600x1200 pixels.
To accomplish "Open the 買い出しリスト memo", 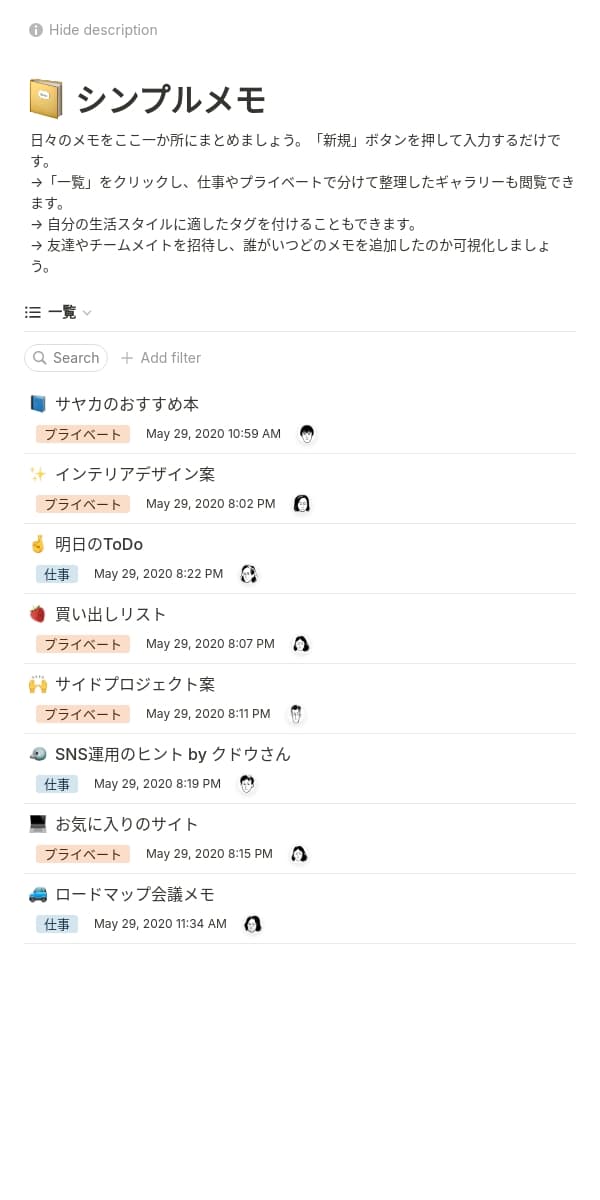I will (111, 614).
